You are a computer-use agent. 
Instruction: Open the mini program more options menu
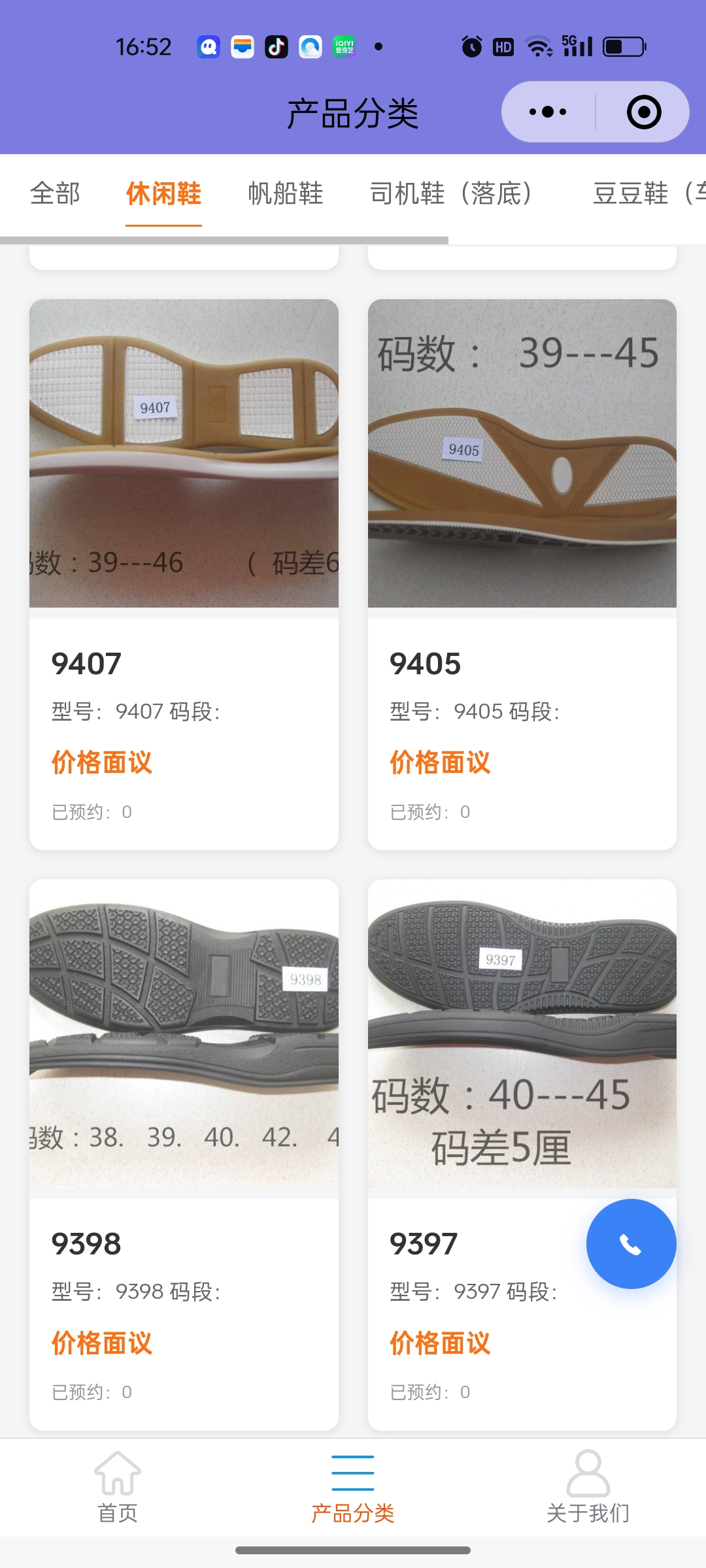pyautogui.click(x=548, y=112)
